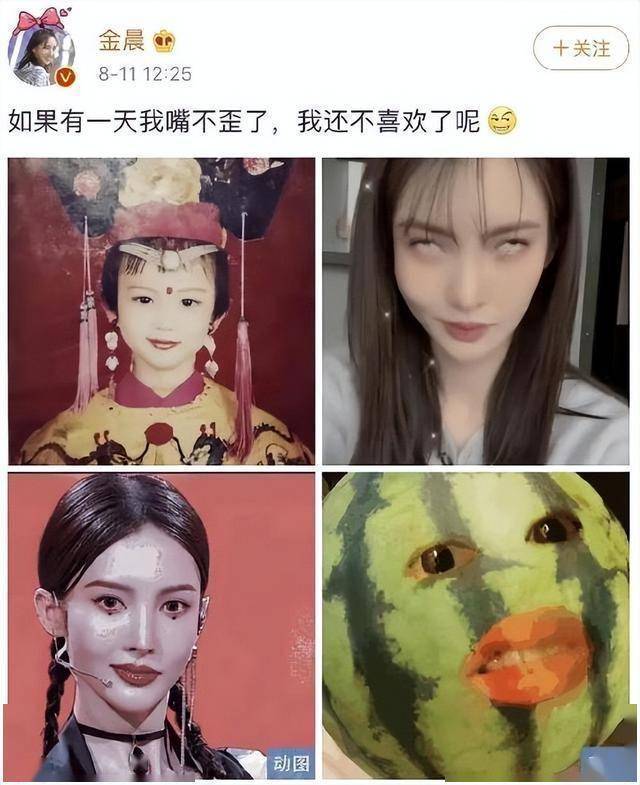Tap the username 金晨

point(121,41)
